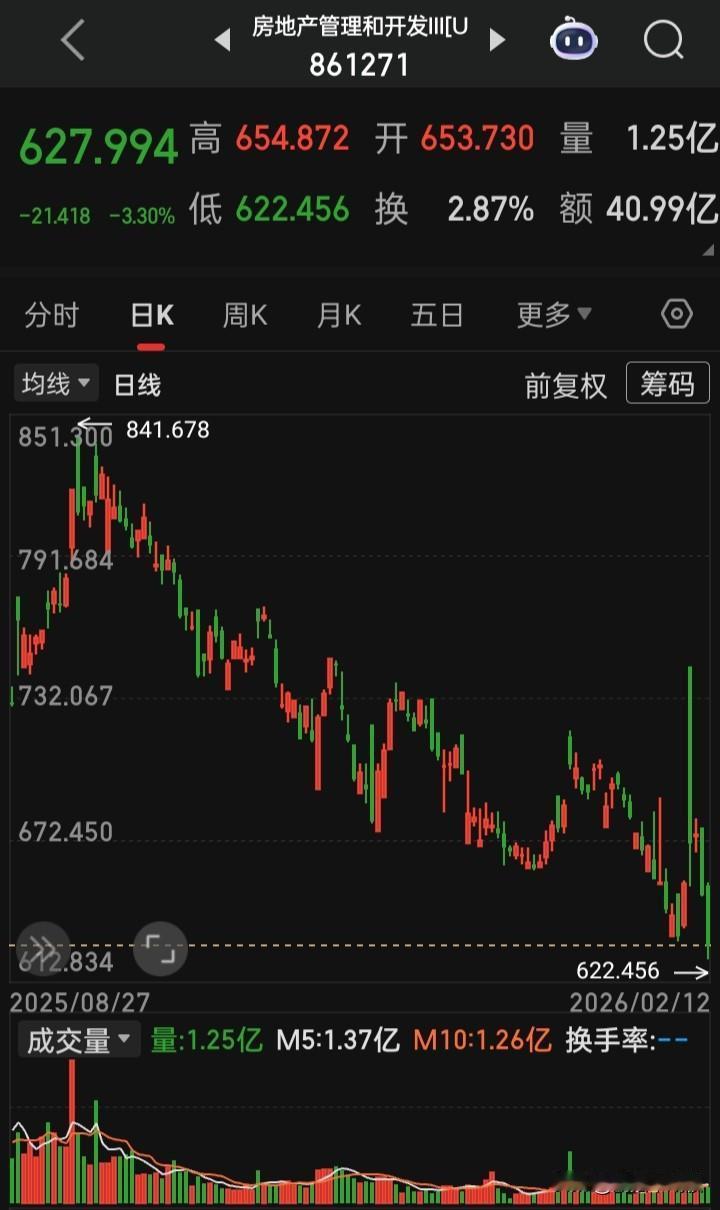Expand the 成交量 volume indicator dropdown
Image resolution: width=720 pixels, height=1210 pixels.
[75, 1040]
